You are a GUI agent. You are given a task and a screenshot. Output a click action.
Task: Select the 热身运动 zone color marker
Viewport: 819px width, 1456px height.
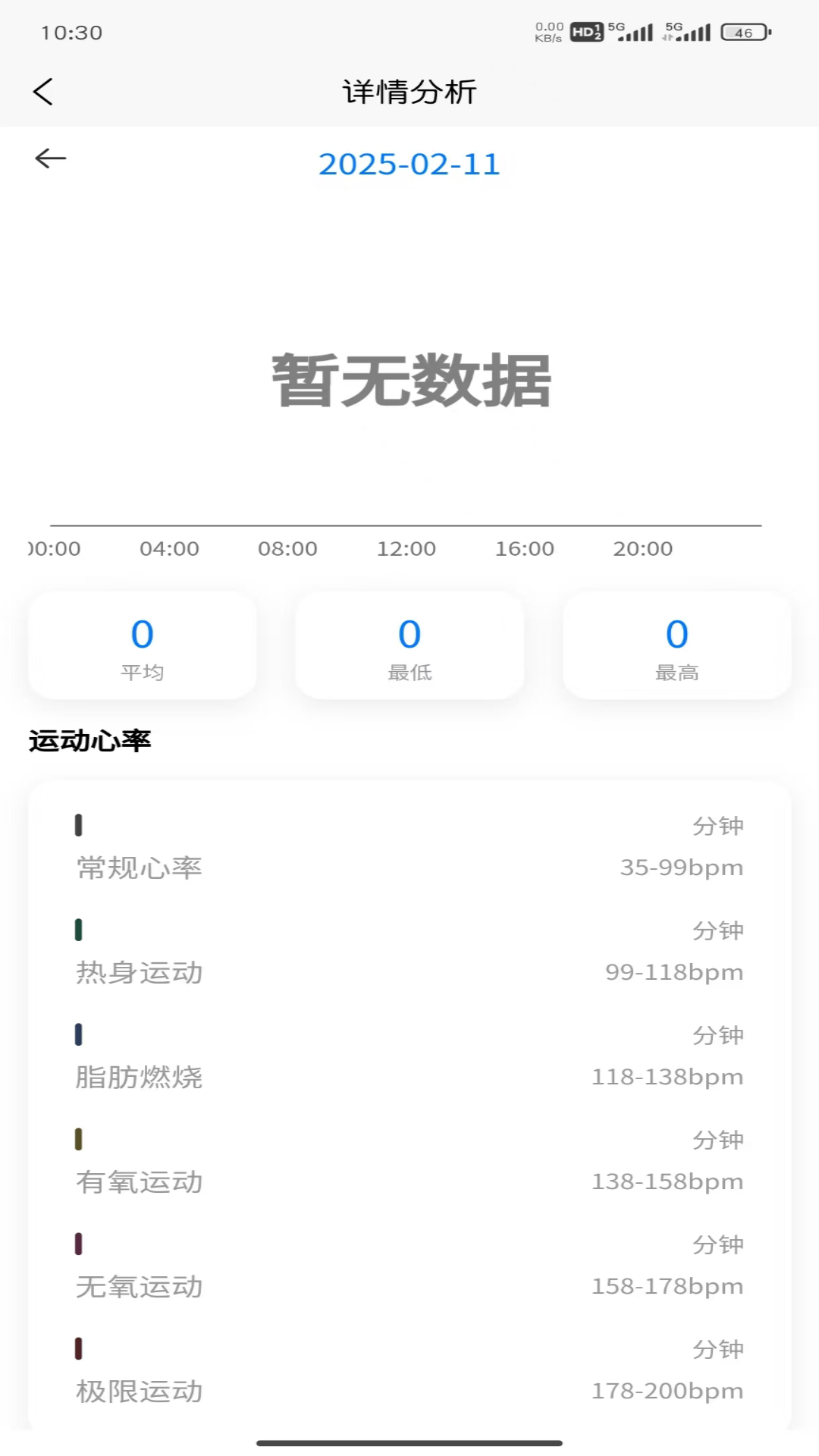pyautogui.click(x=78, y=929)
